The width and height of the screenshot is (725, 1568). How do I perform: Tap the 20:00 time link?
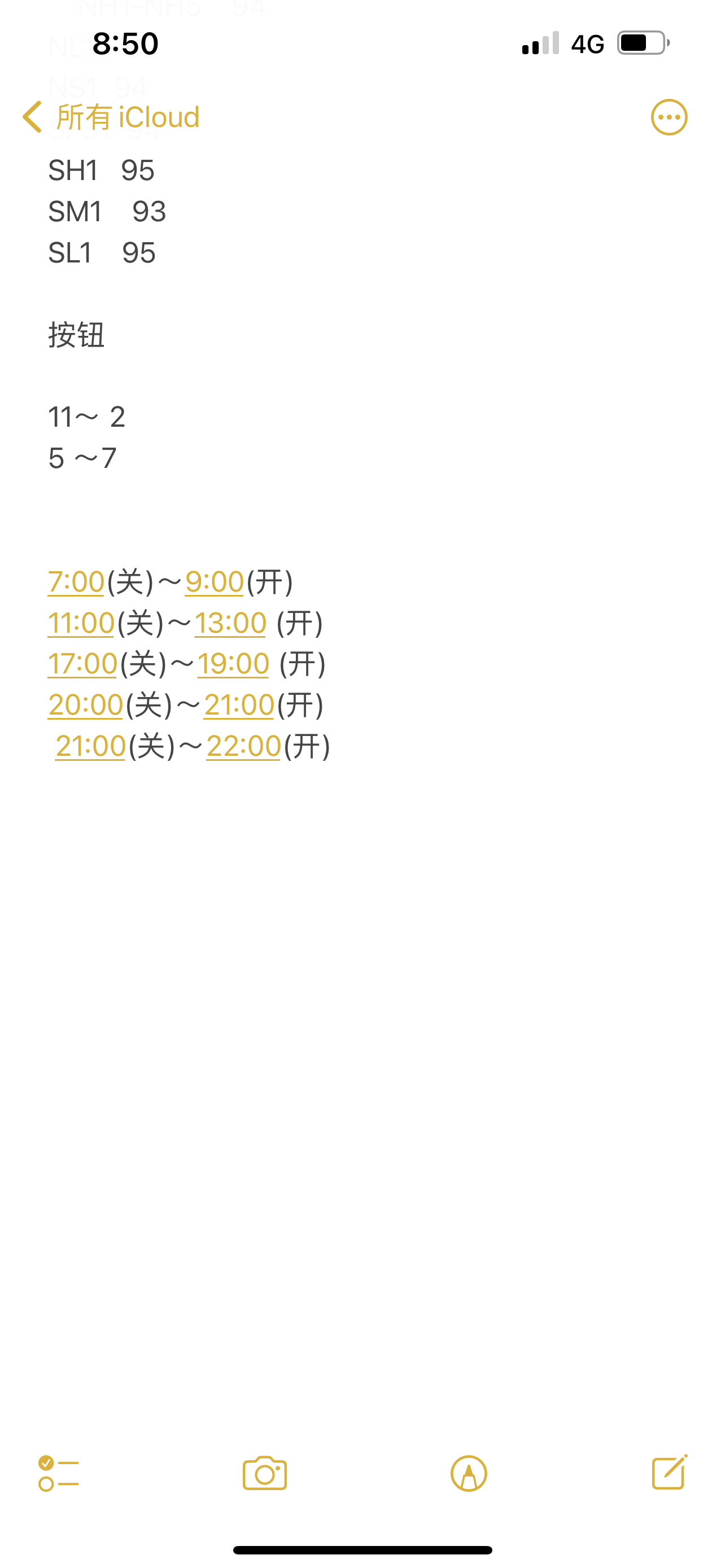click(x=86, y=706)
